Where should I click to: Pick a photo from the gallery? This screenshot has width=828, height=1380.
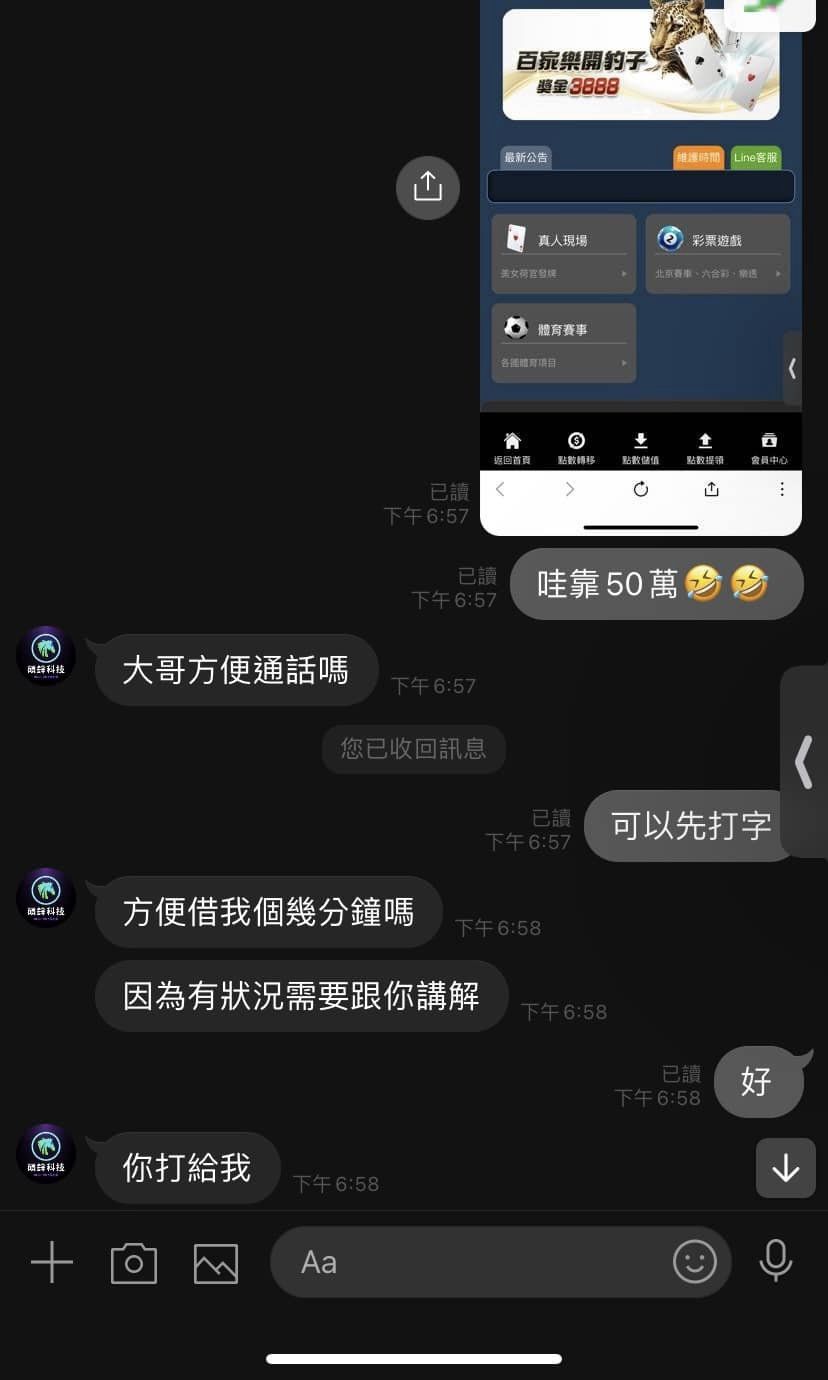pyautogui.click(x=216, y=1263)
